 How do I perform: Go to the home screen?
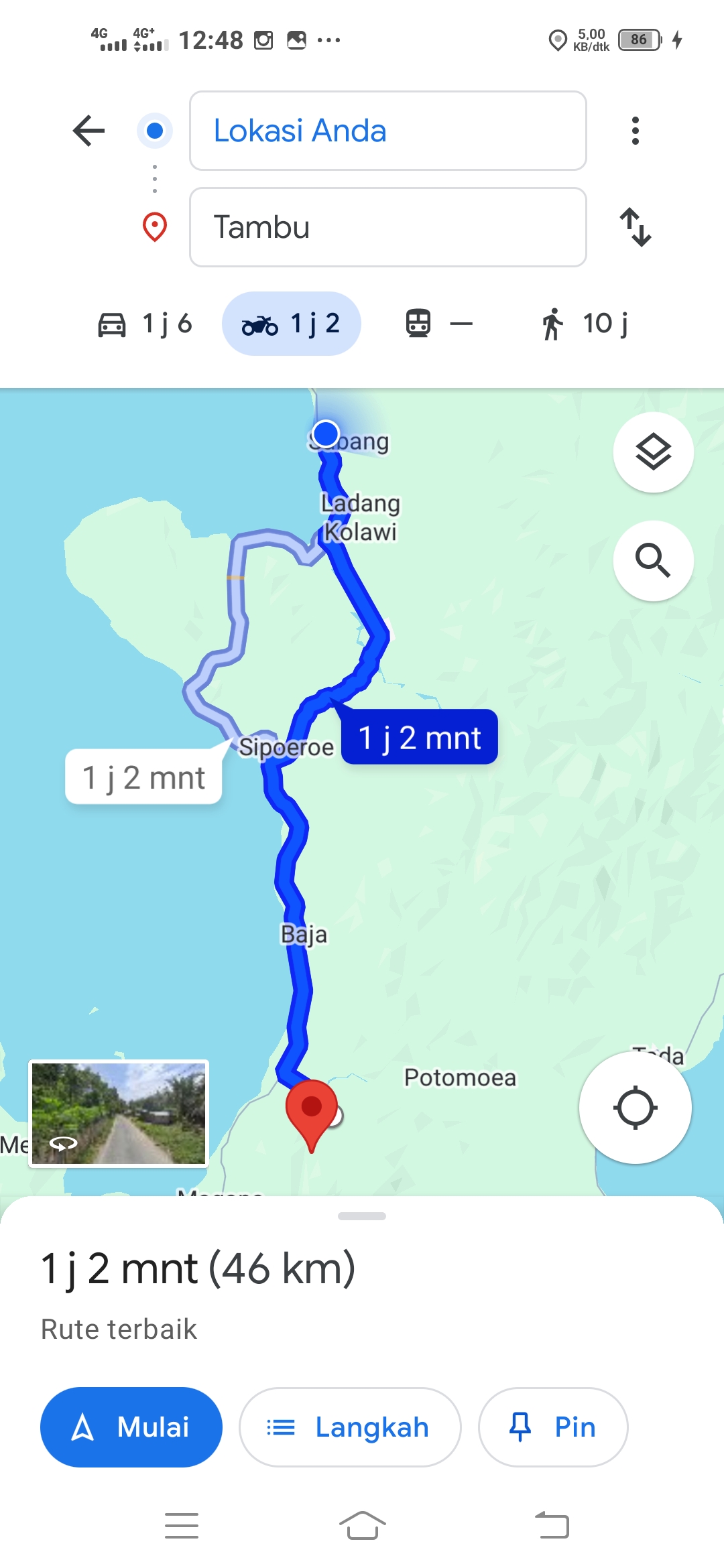[x=362, y=1526]
